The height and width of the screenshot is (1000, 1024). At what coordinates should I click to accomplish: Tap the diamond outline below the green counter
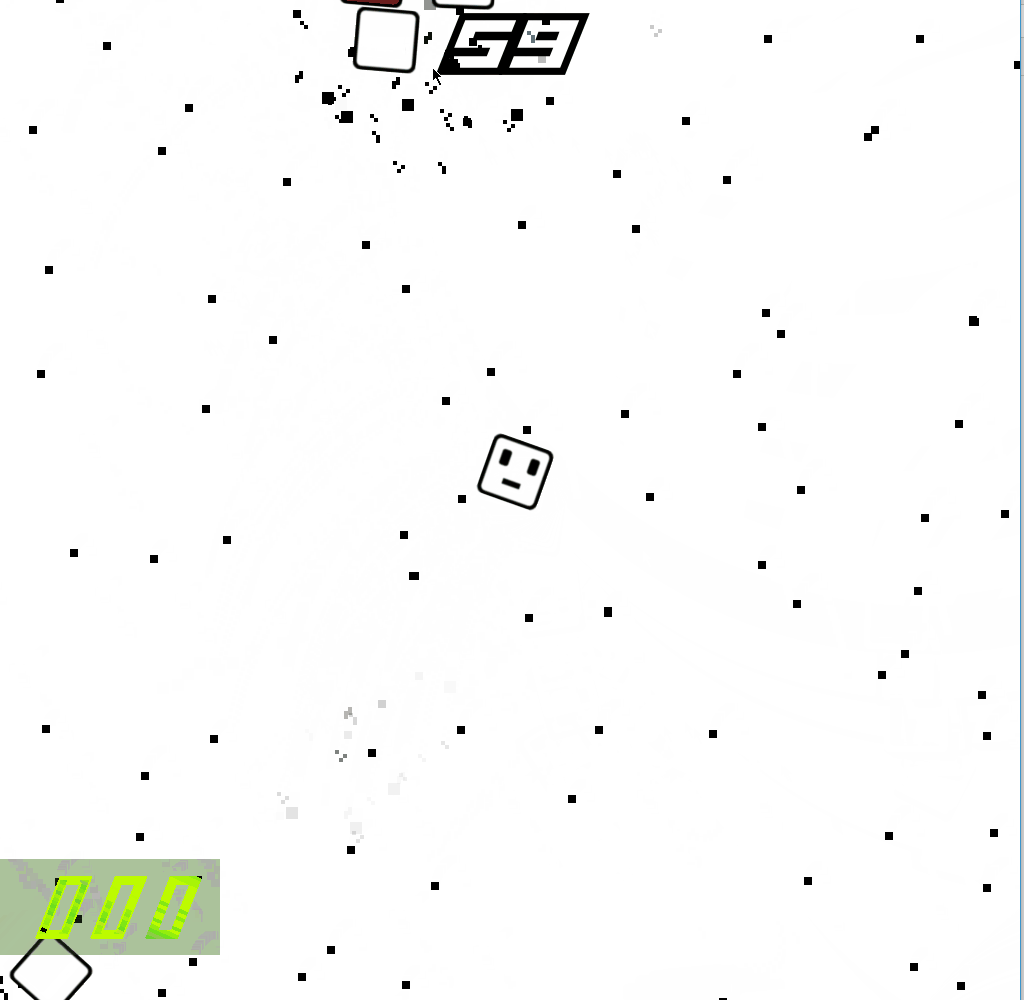pos(51,970)
